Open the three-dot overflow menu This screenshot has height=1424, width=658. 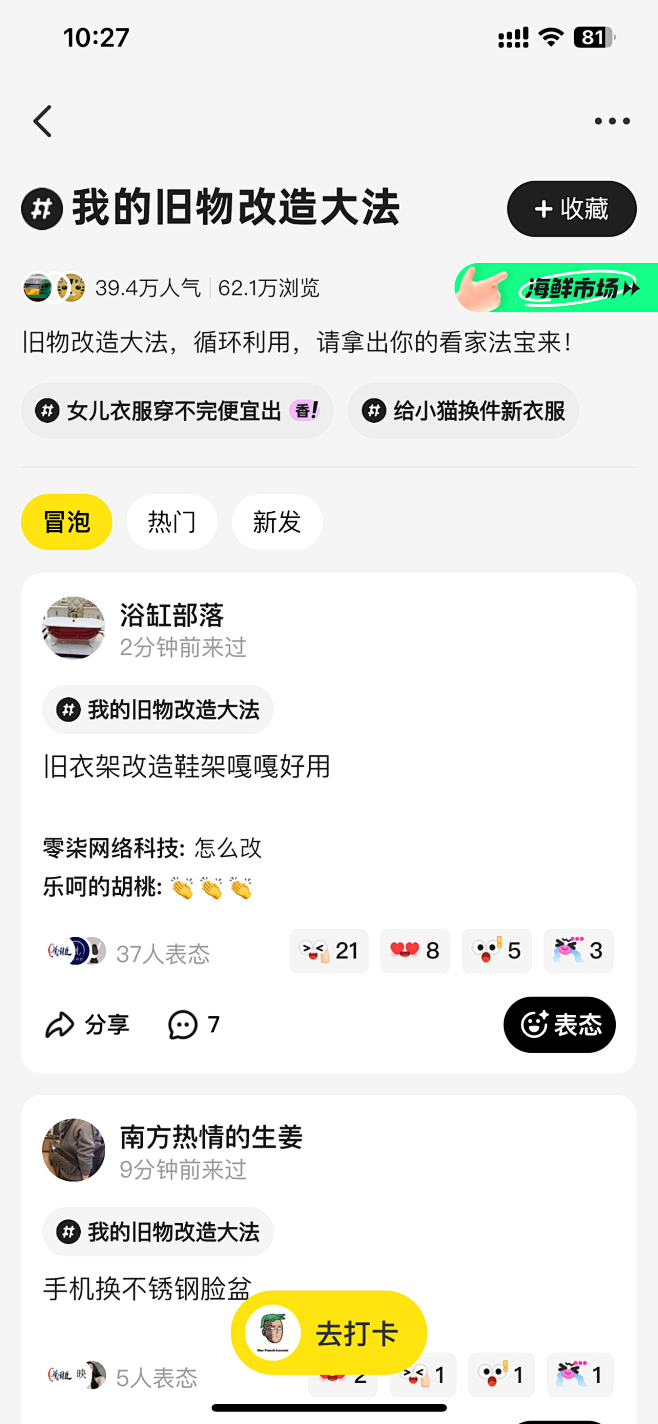point(612,122)
